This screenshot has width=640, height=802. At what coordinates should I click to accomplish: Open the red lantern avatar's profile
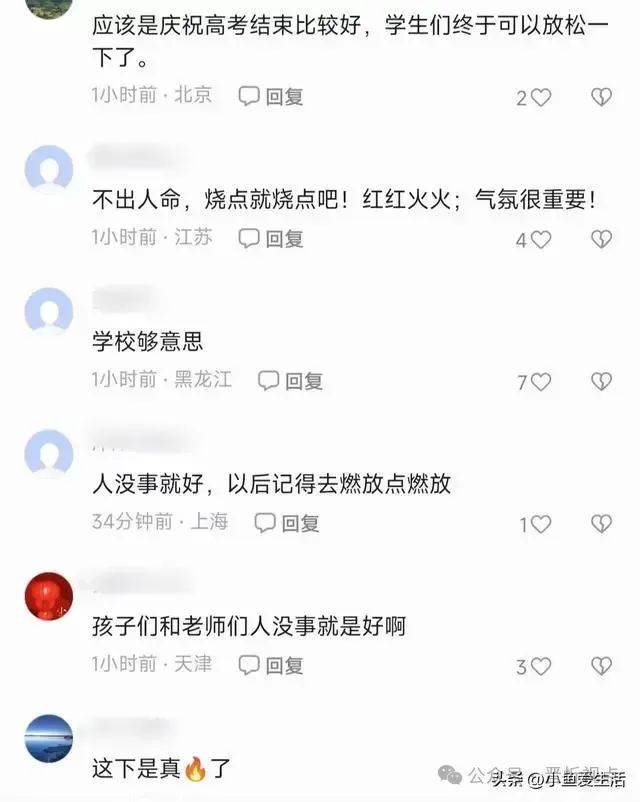49,597
